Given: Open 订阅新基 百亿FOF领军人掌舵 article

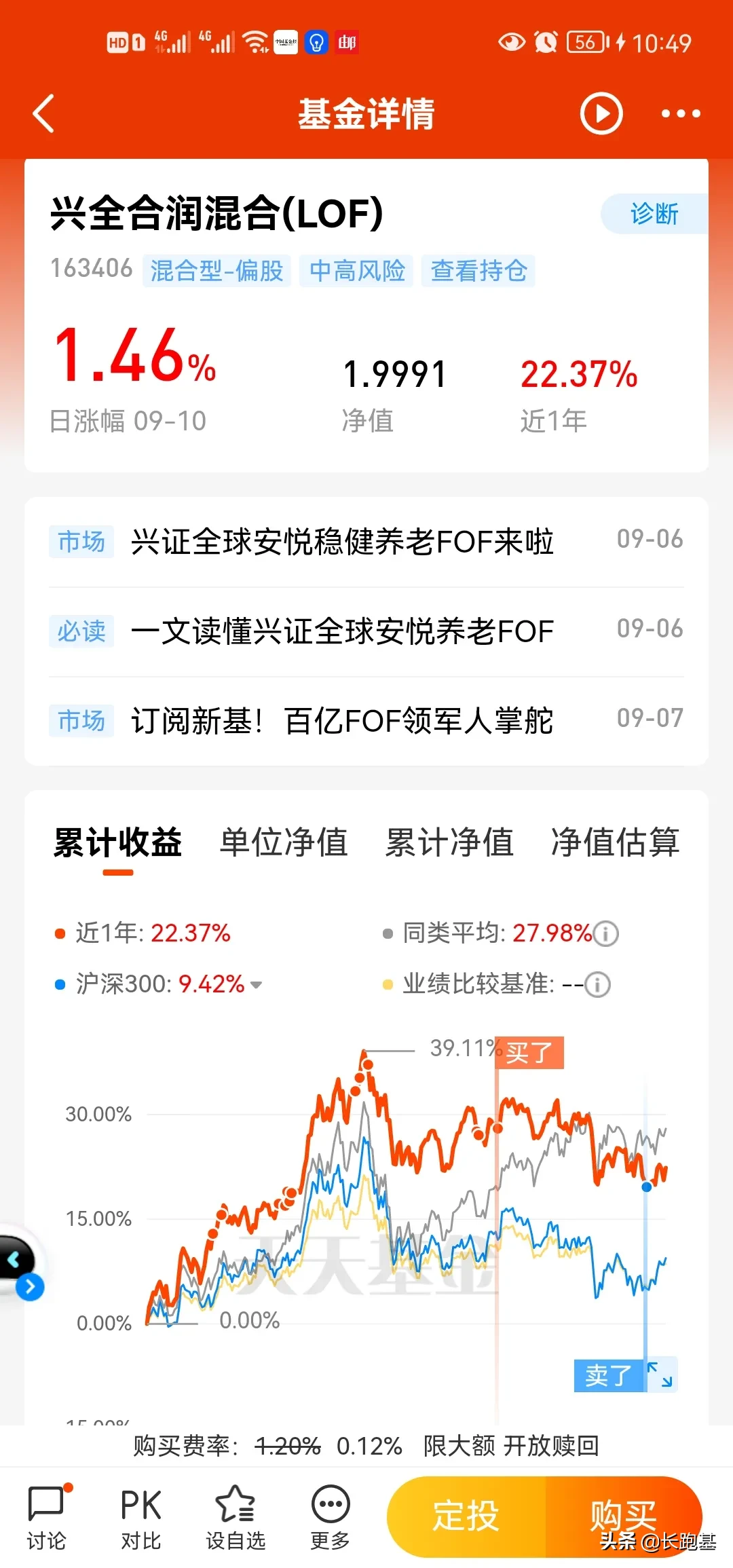Looking at the screenshot, I should click(x=342, y=721).
